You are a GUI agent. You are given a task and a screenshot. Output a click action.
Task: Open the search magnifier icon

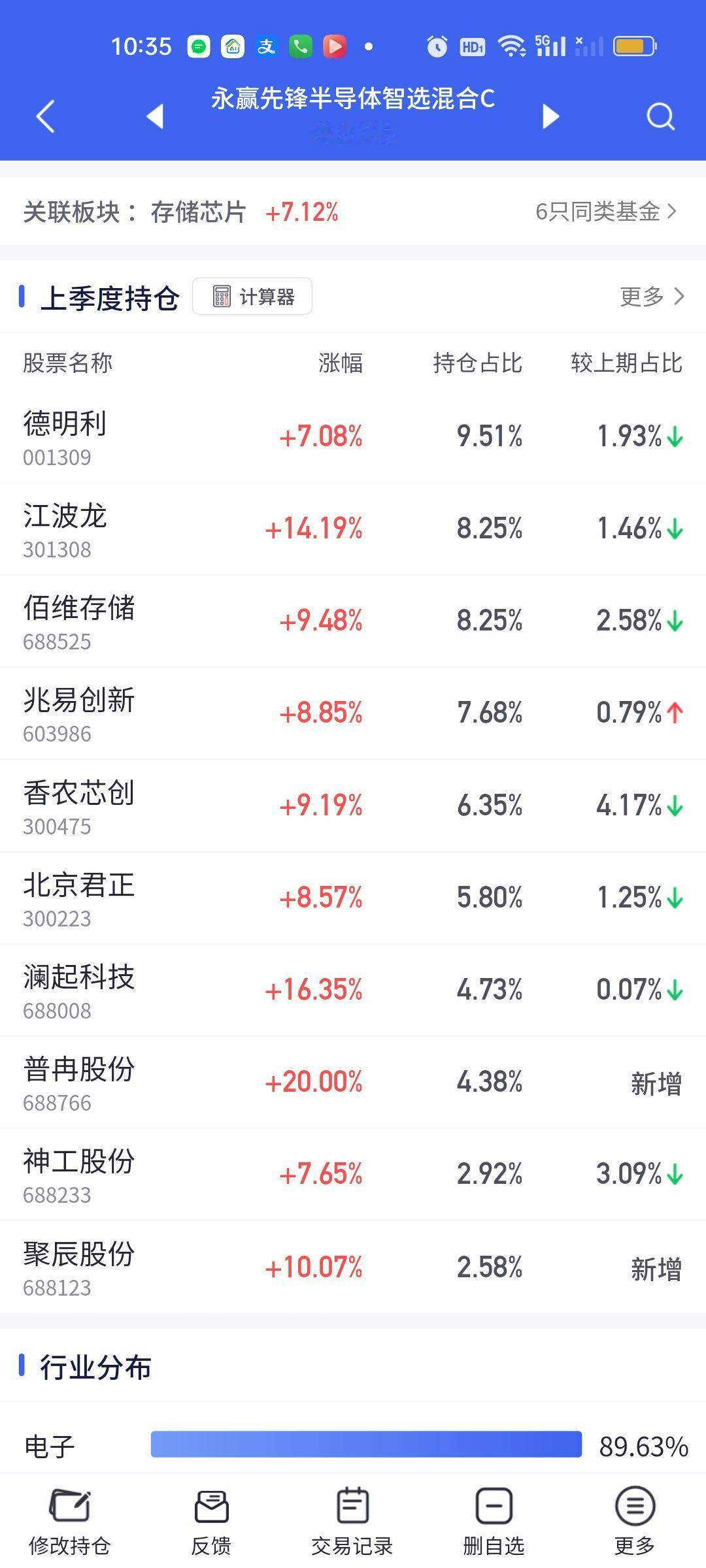click(660, 117)
